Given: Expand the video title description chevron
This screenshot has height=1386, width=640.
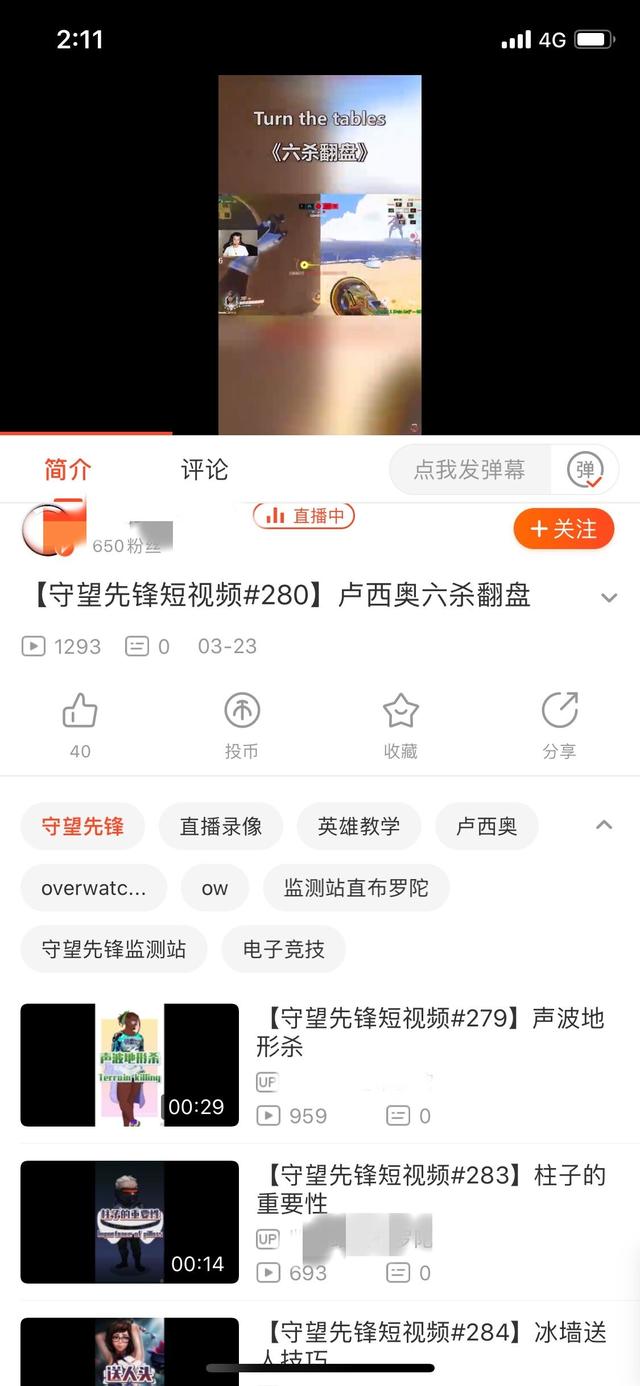Looking at the screenshot, I should (608, 597).
